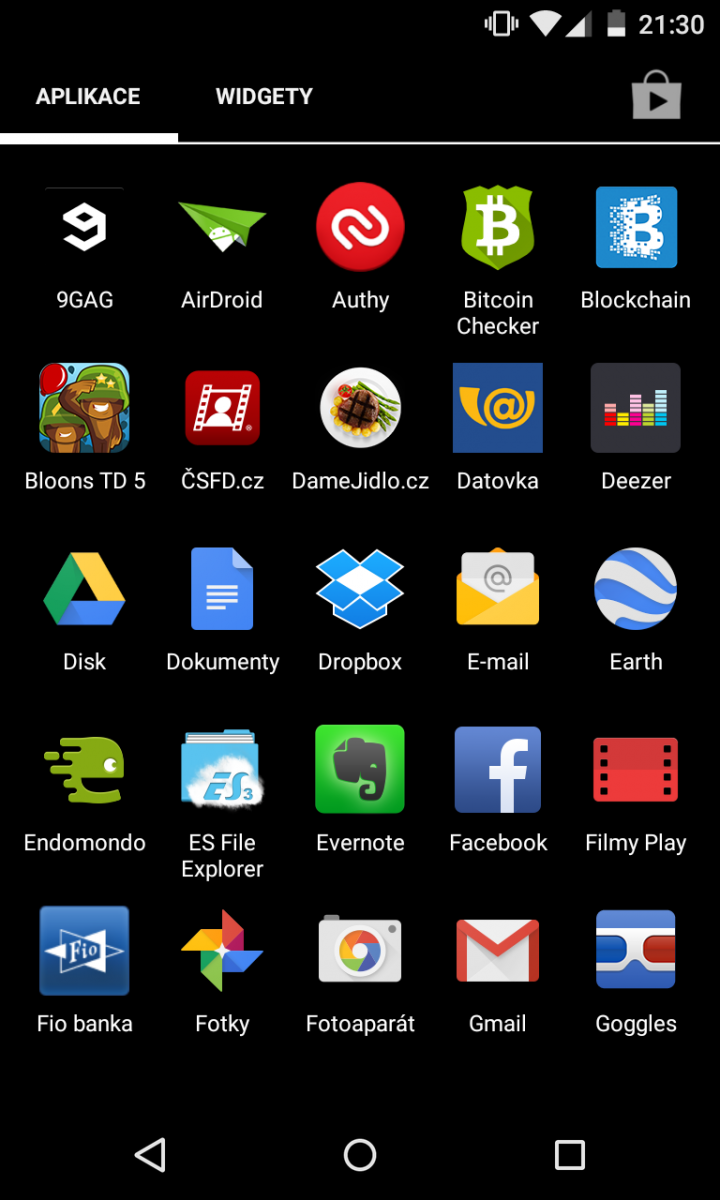The width and height of the screenshot is (720, 1200).
Task: Open the Facebook app
Action: click(x=497, y=769)
